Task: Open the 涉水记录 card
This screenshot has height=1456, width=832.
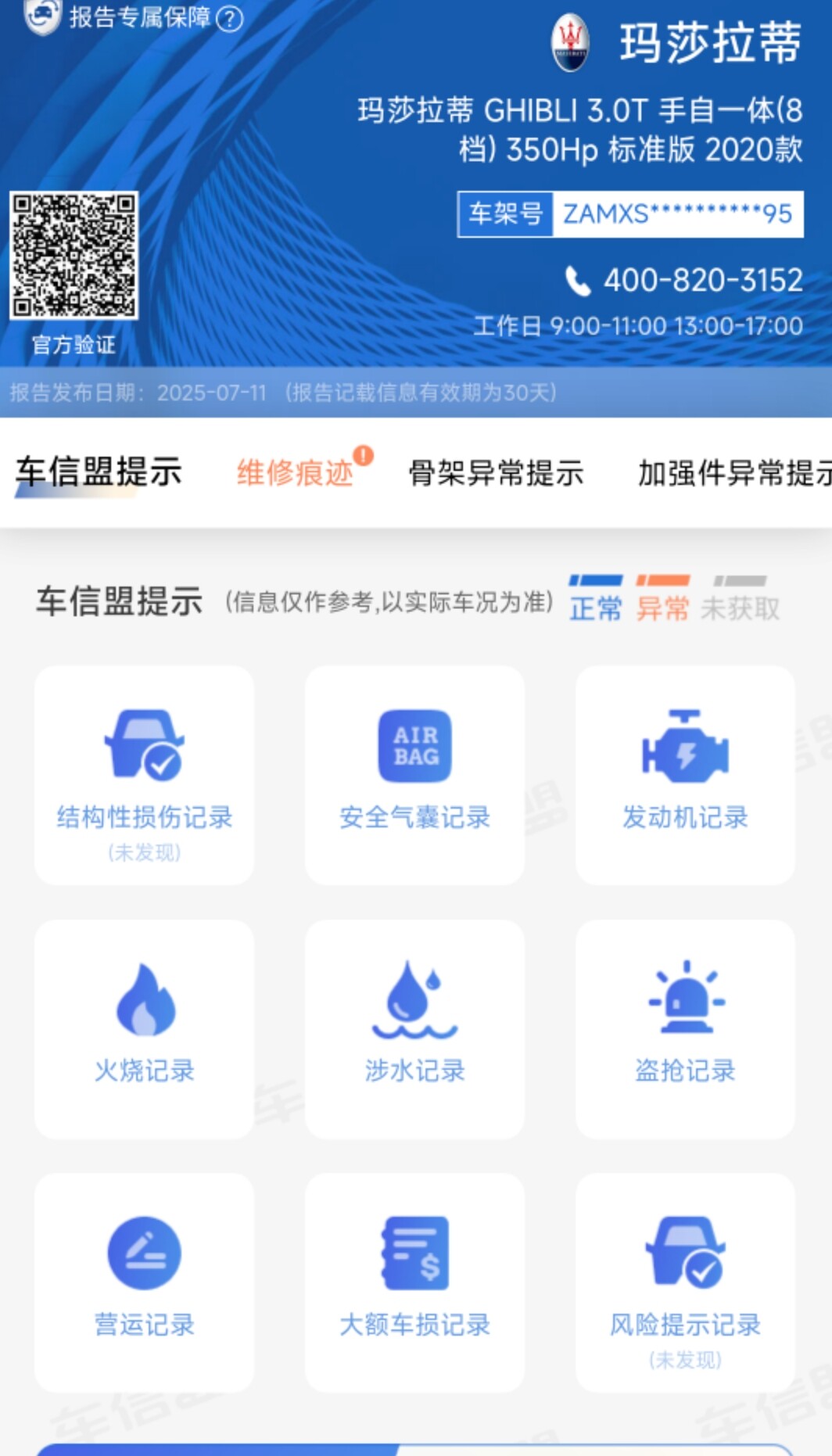Action: (414, 1028)
